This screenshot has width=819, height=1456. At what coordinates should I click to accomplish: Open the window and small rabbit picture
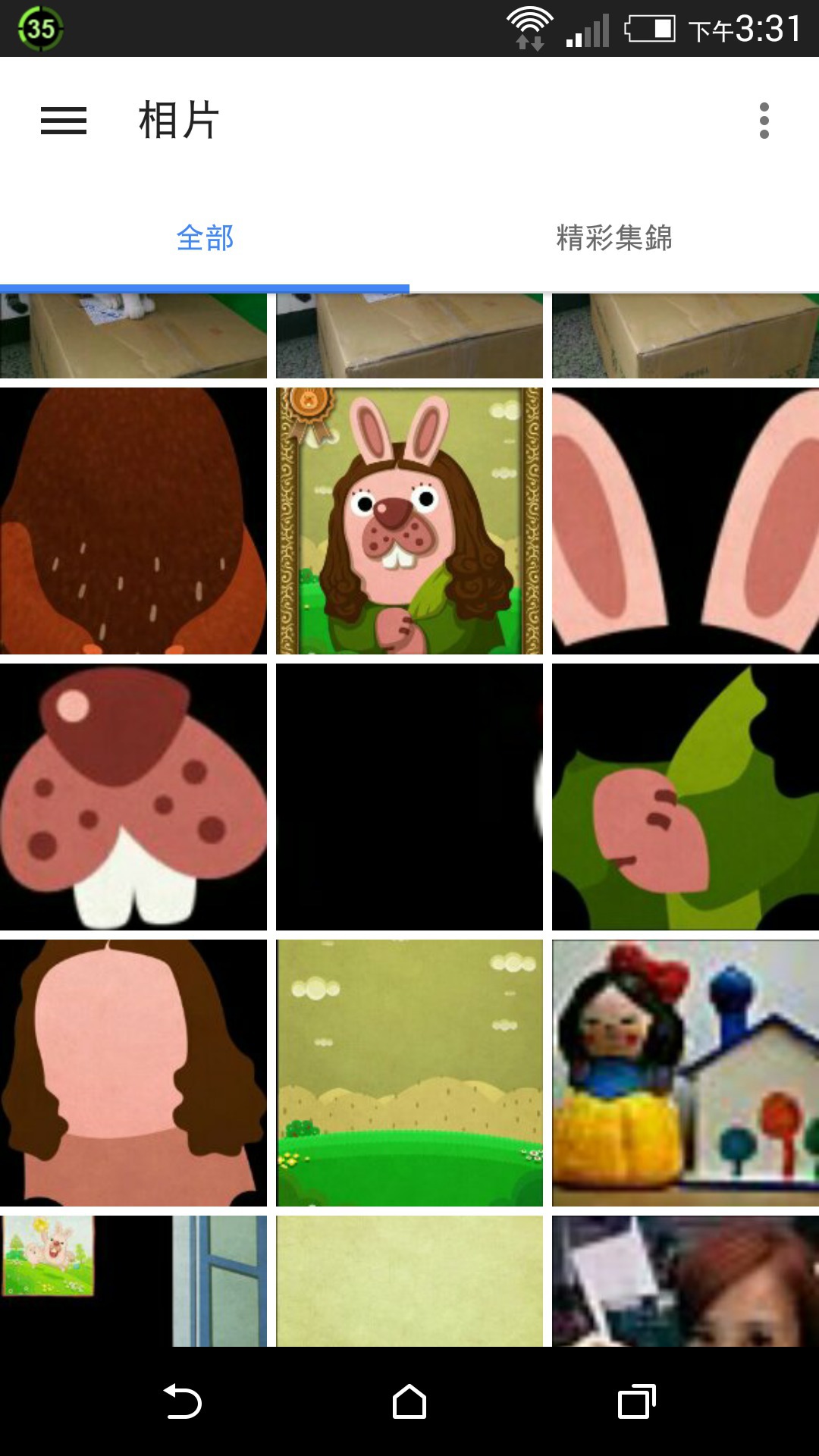(x=133, y=1281)
